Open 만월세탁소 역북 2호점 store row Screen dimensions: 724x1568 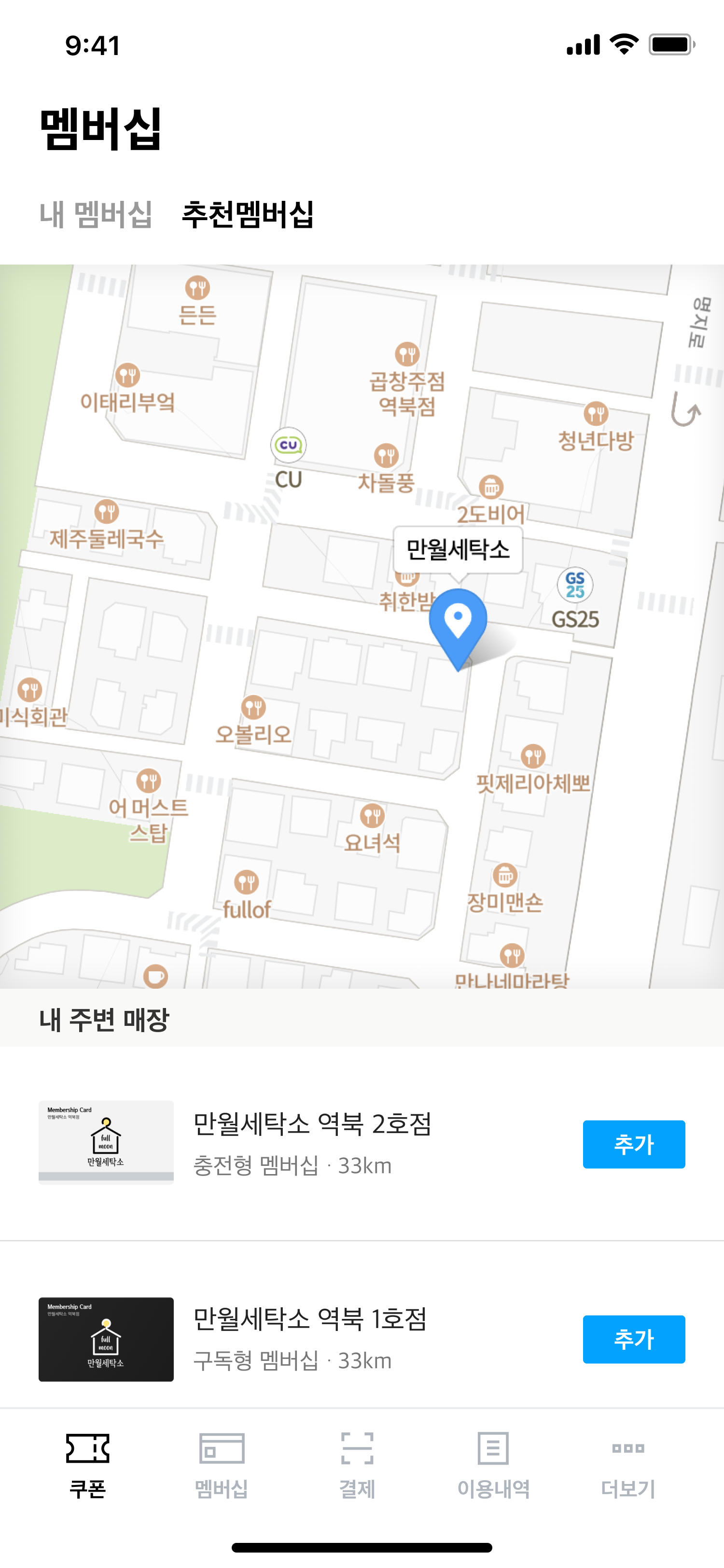pyautogui.click(x=311, y=1143)
